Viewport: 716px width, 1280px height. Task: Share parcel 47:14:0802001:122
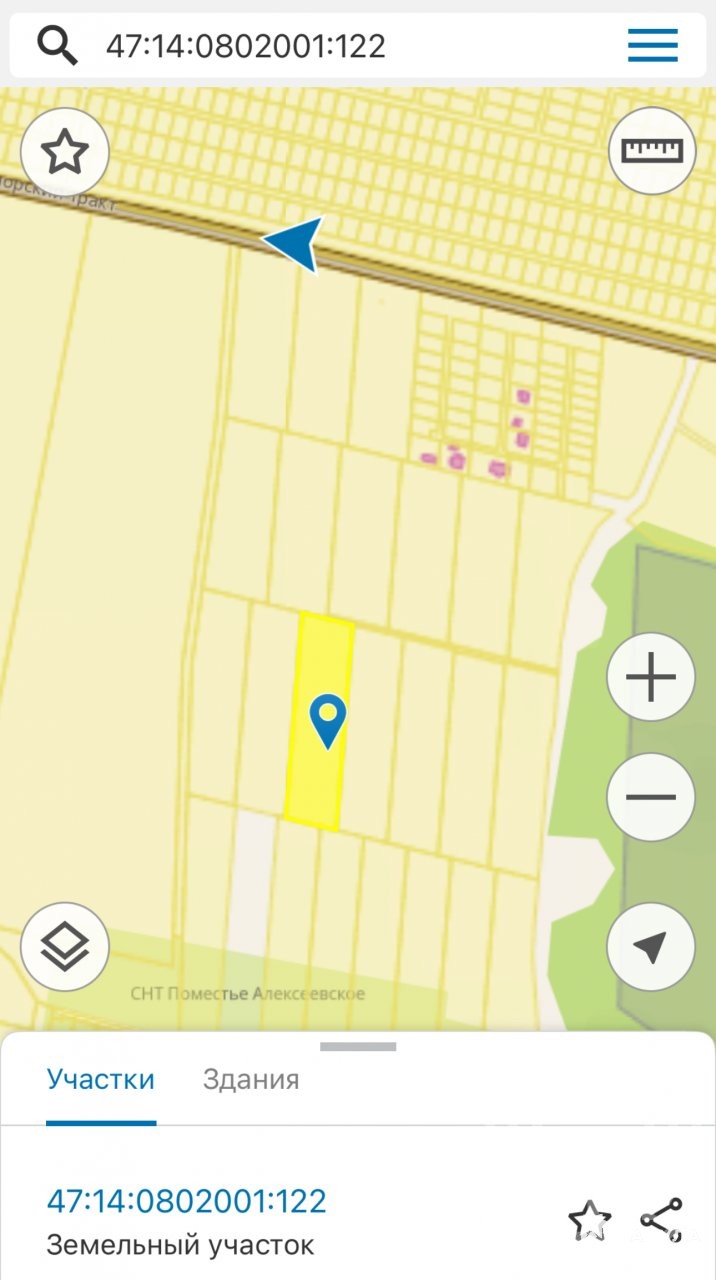pyautogui.click(x=661, y=1220)
